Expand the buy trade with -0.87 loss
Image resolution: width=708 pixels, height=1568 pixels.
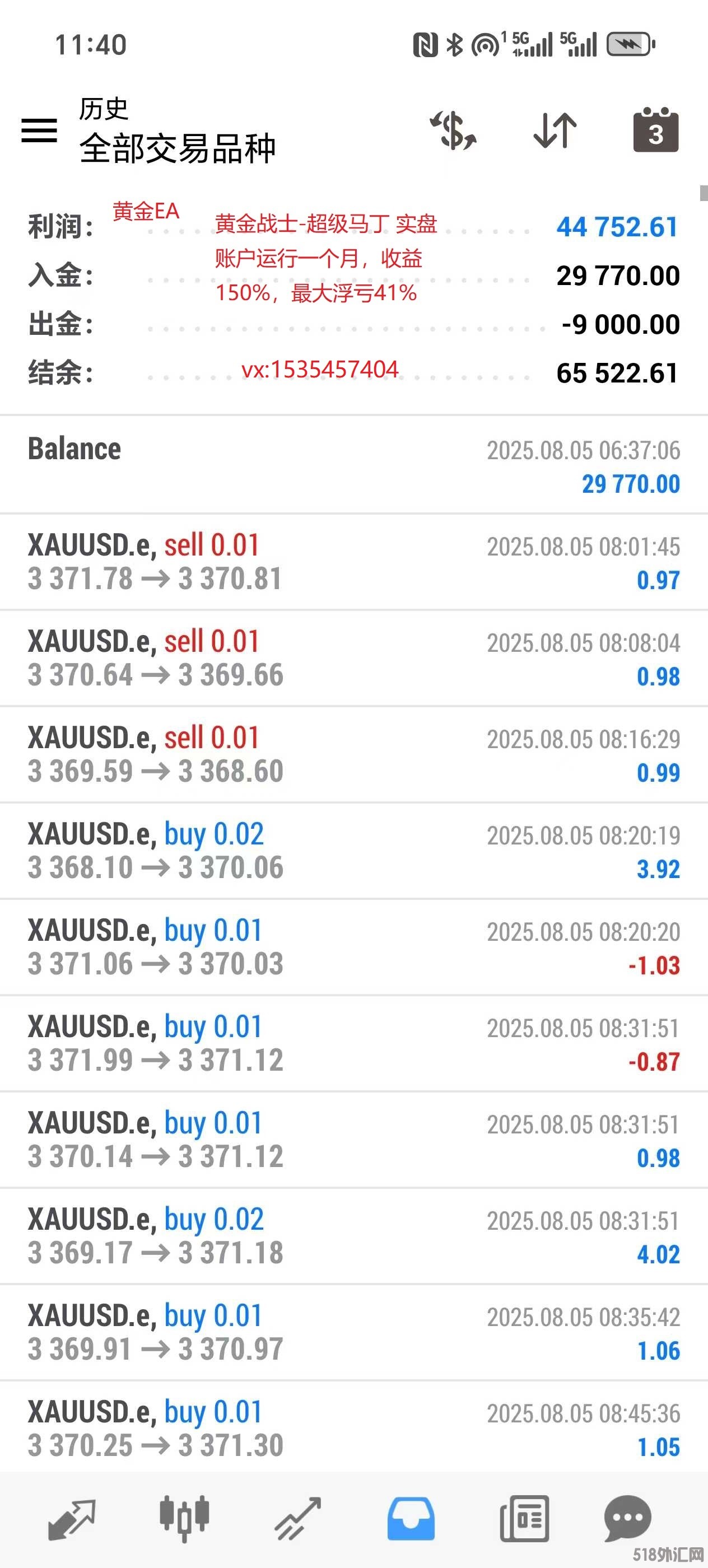[353, 1043]
